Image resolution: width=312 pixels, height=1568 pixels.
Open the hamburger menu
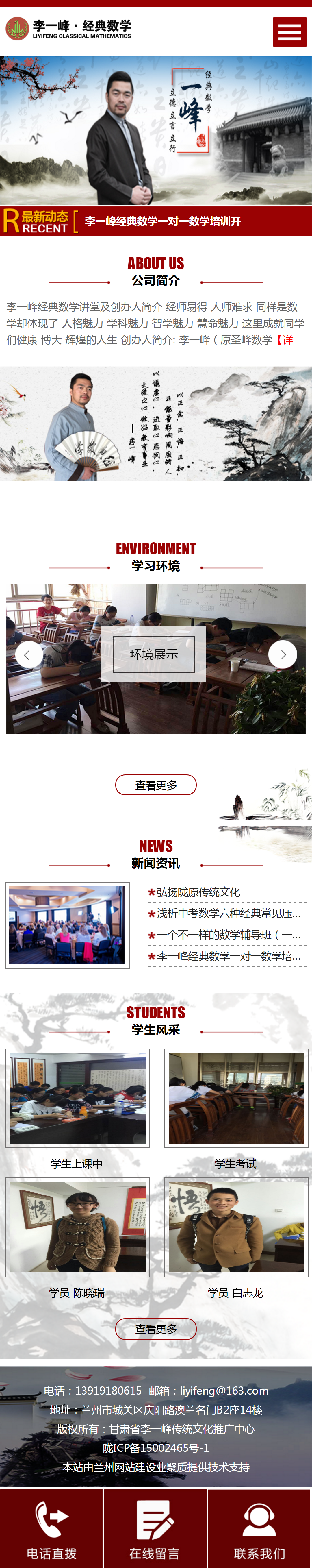coord(289,32)
